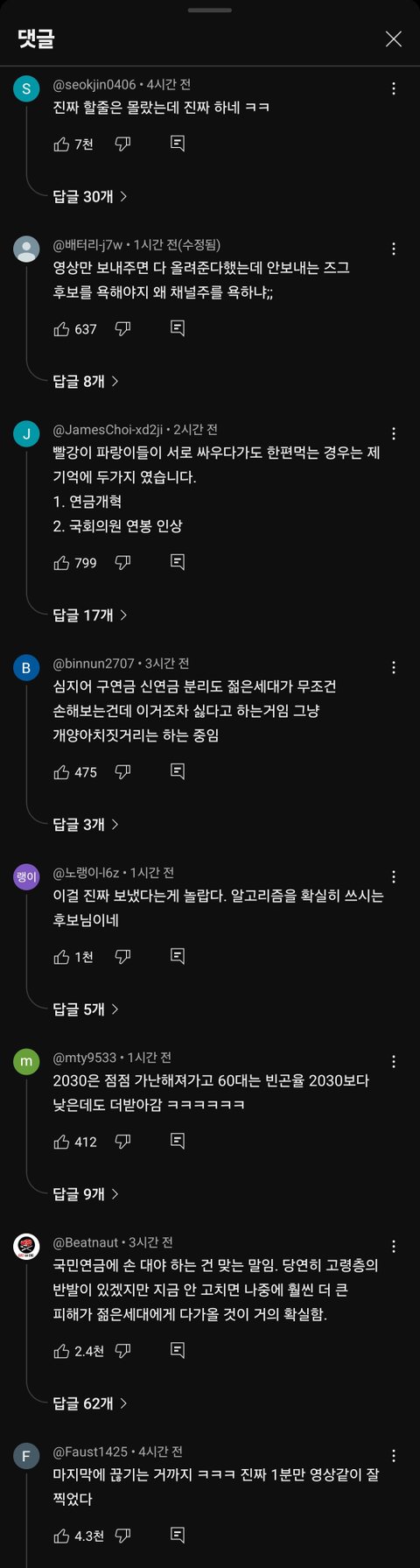The width and height of the screenshot is (420, 1568).
Task: Dislike mty9533's comment
Action: (x=123, y=1141)
